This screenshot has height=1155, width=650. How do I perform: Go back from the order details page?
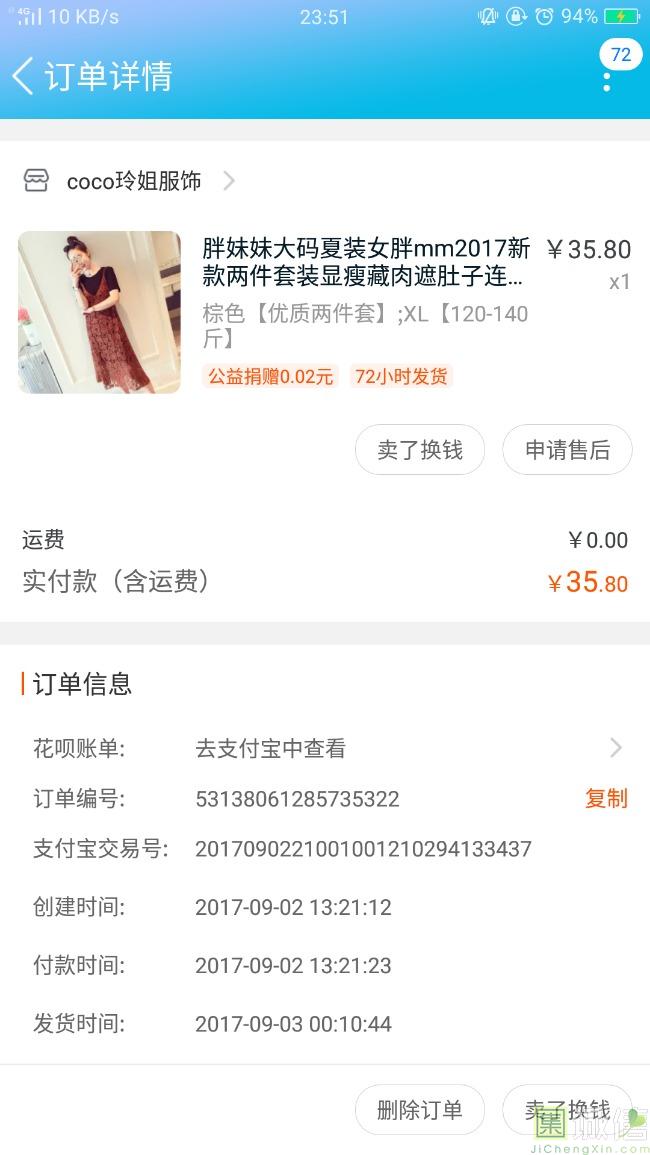(x=23, y=76)
